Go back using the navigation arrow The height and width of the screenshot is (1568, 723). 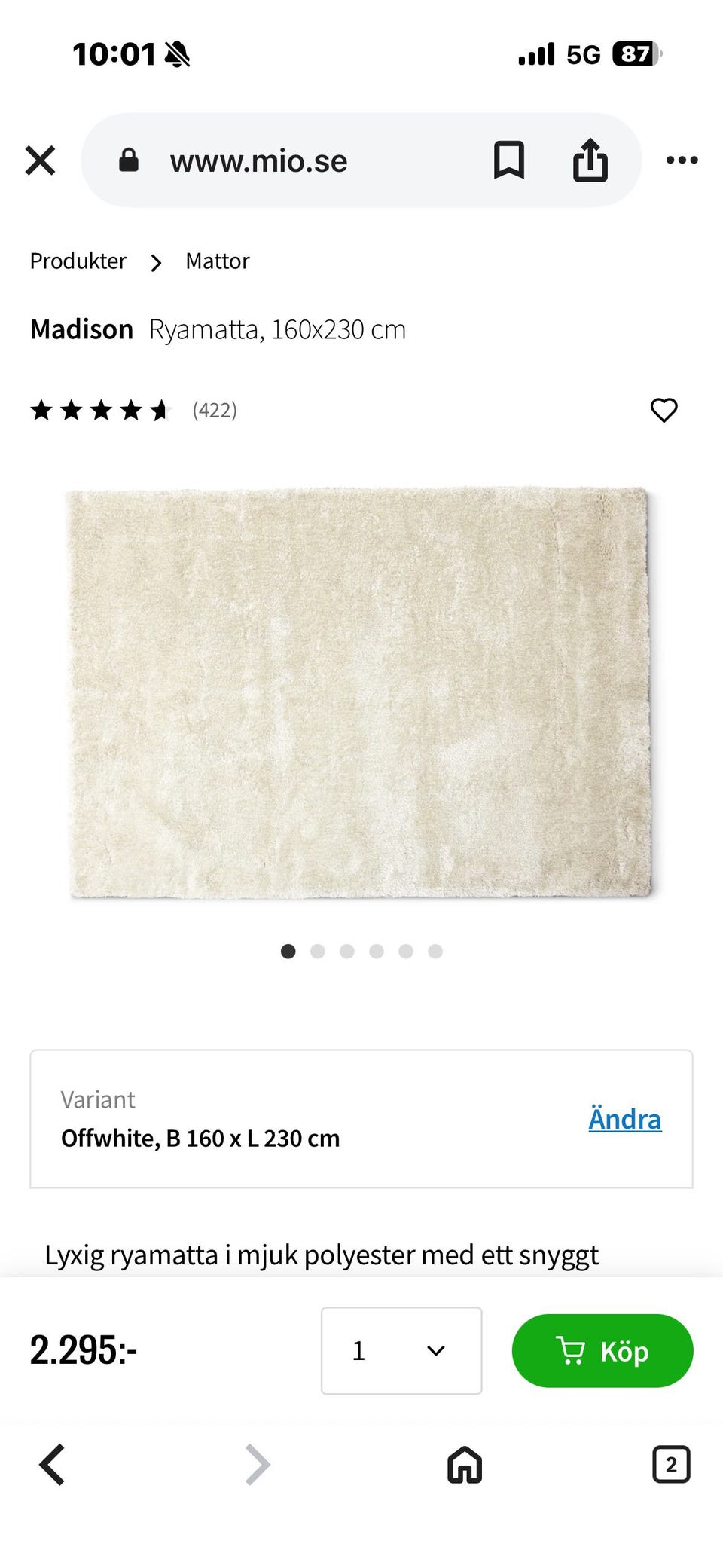coord(51,1465)
